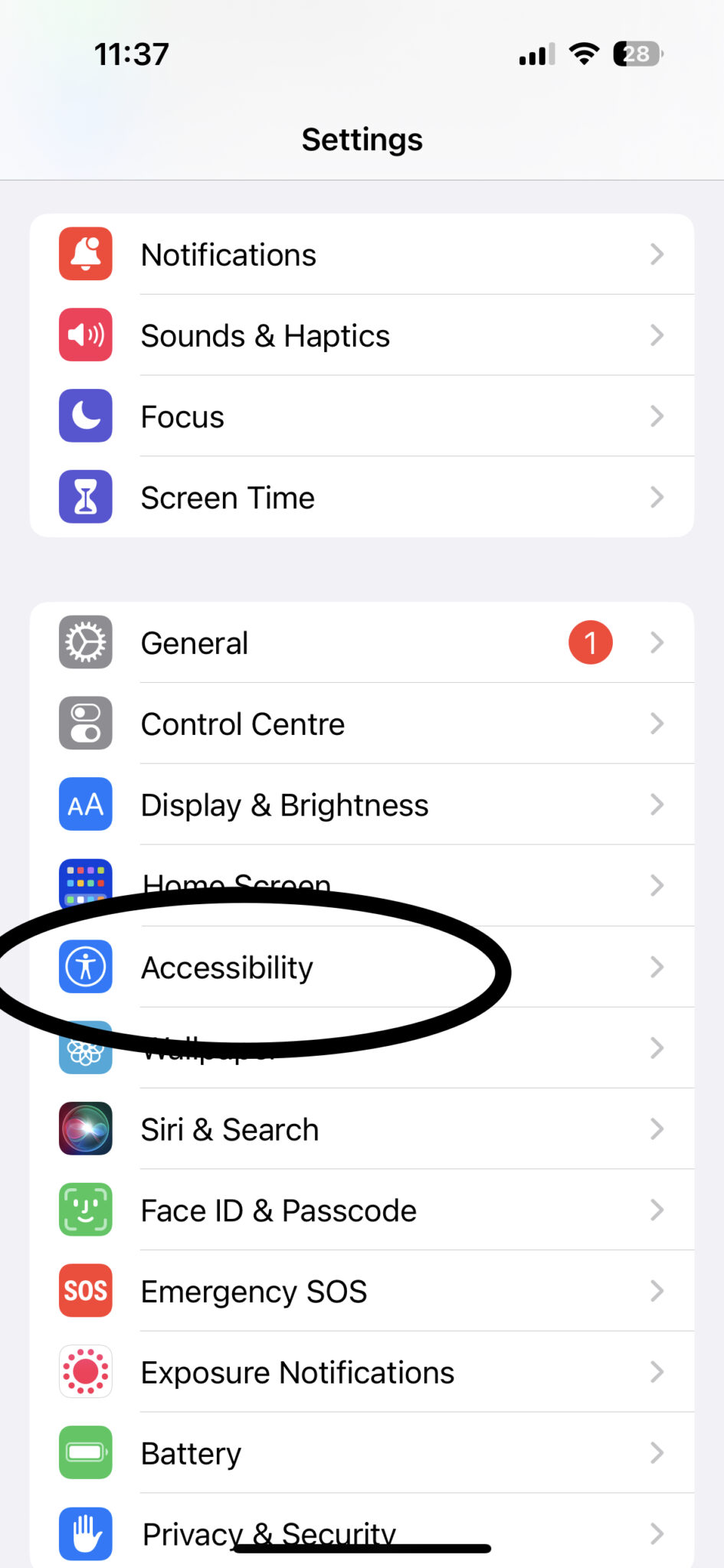724x1568 pixels.
Task: Open Screen Time
Action: click(362, 498)
